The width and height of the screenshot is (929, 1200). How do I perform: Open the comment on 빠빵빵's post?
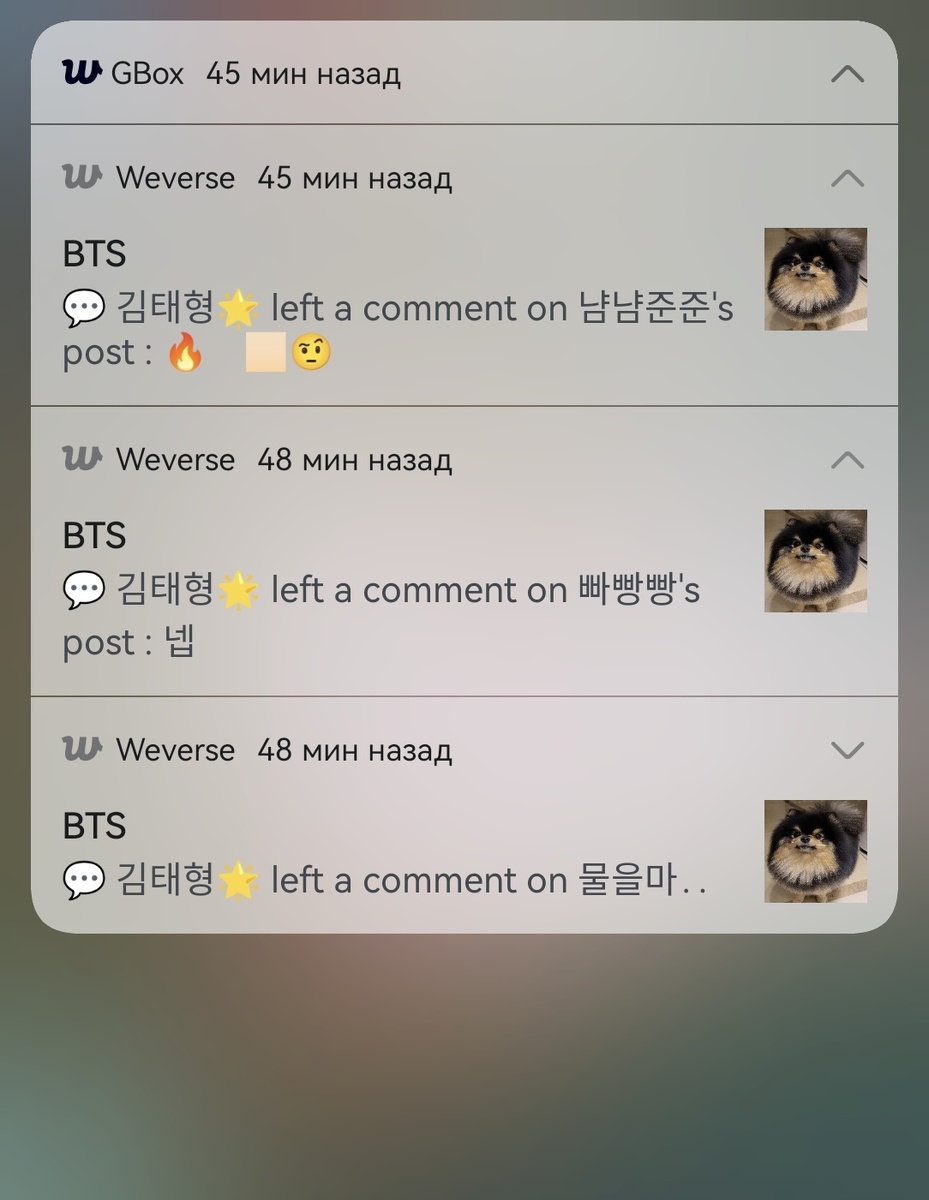[400, 590]
